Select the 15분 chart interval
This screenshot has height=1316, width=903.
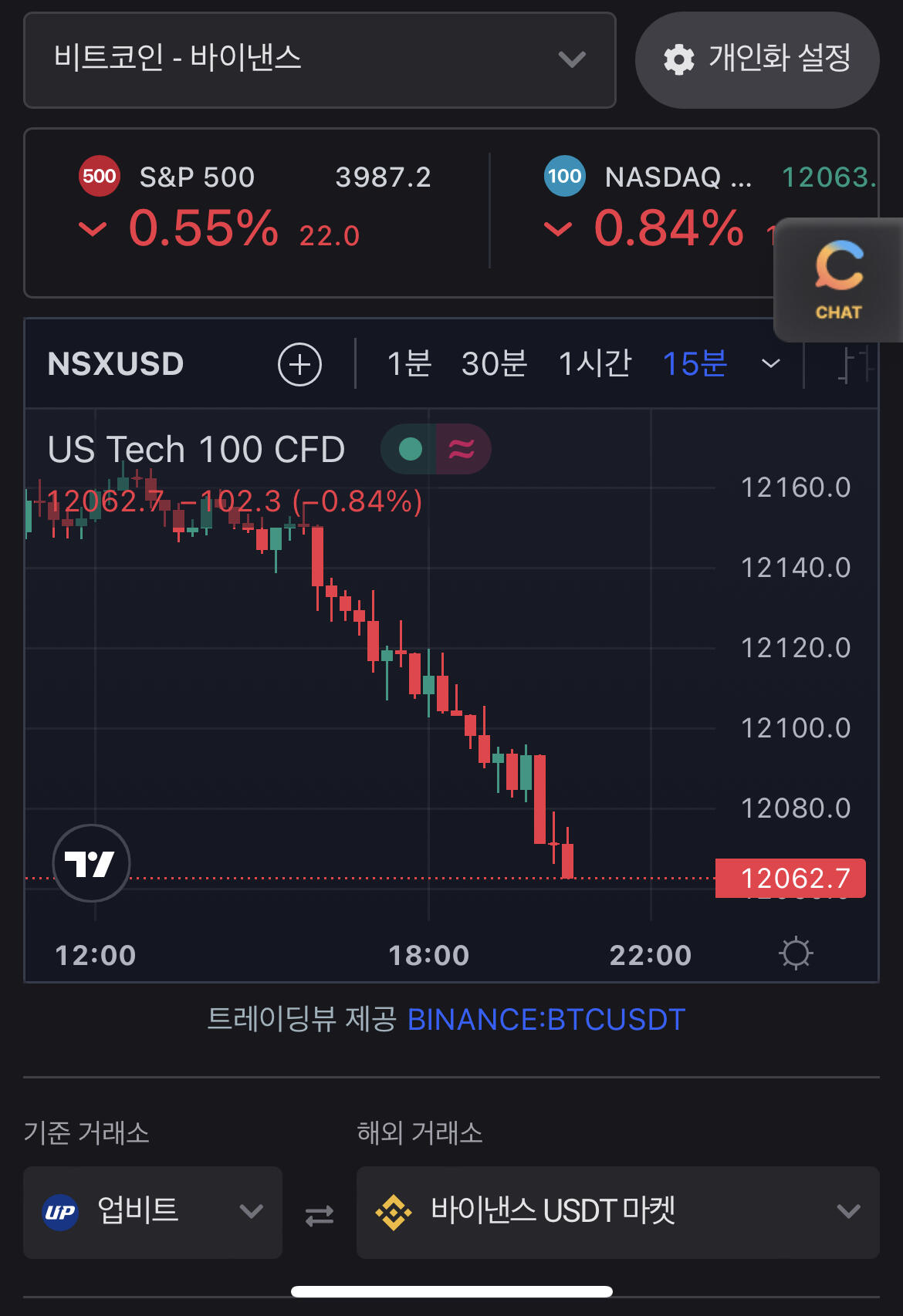pyautogui.click(x=695, y=363)
